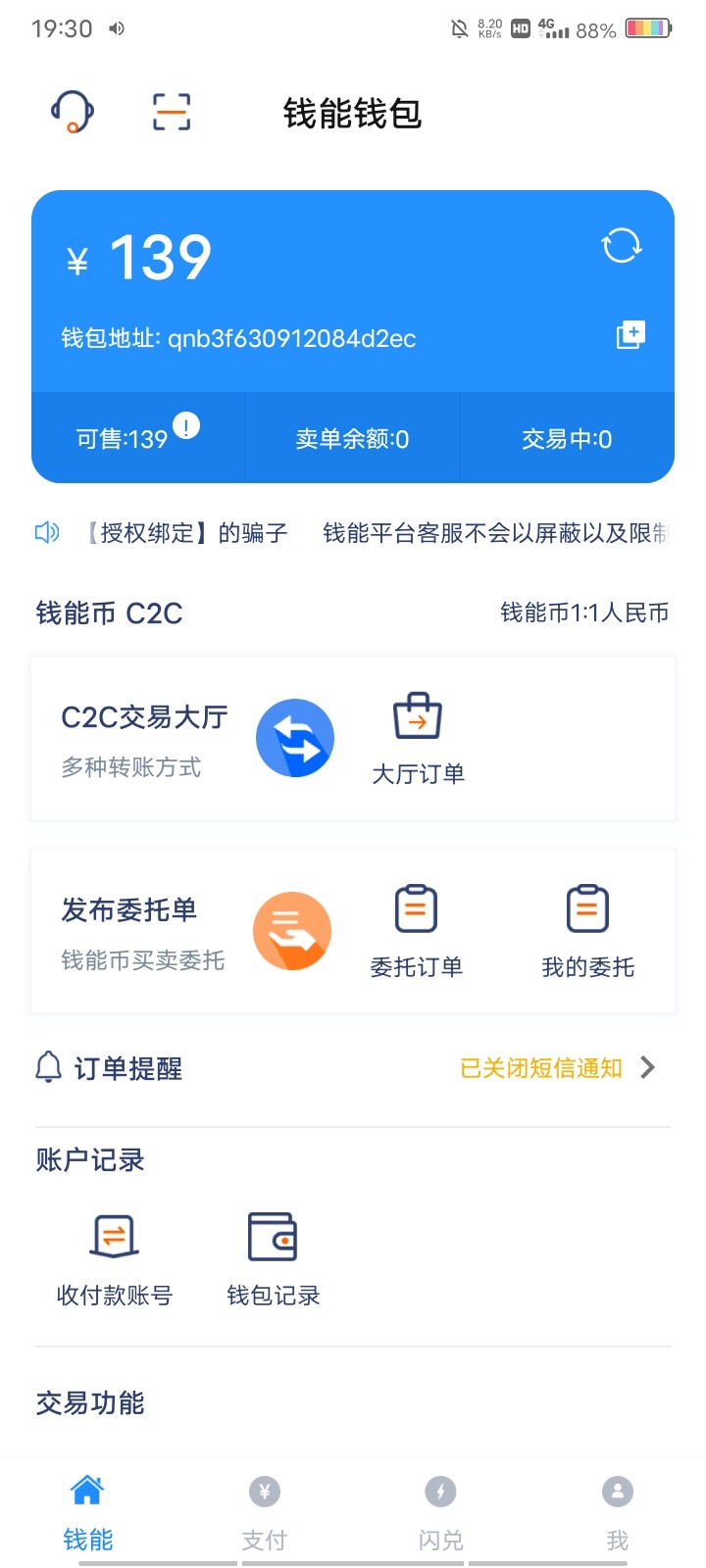View 委托订单 list
The height and width of the screenshot is (1568, 706).
pyautogui.click(x=416, y=931)
